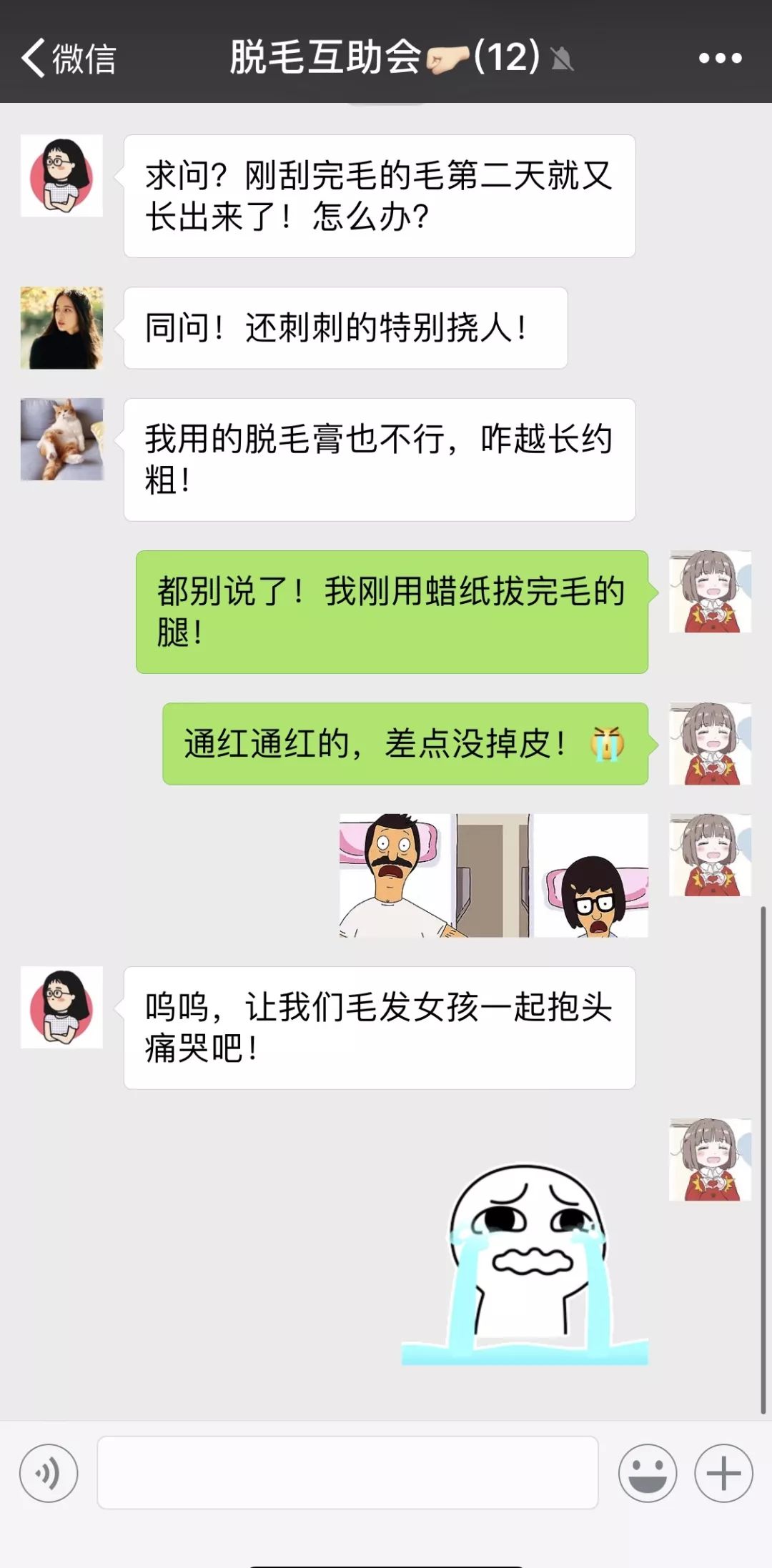Screen dimensions: 772x1568
Task: Open my avatar next to 都别说了 message
Action: (x=710, y=591)
